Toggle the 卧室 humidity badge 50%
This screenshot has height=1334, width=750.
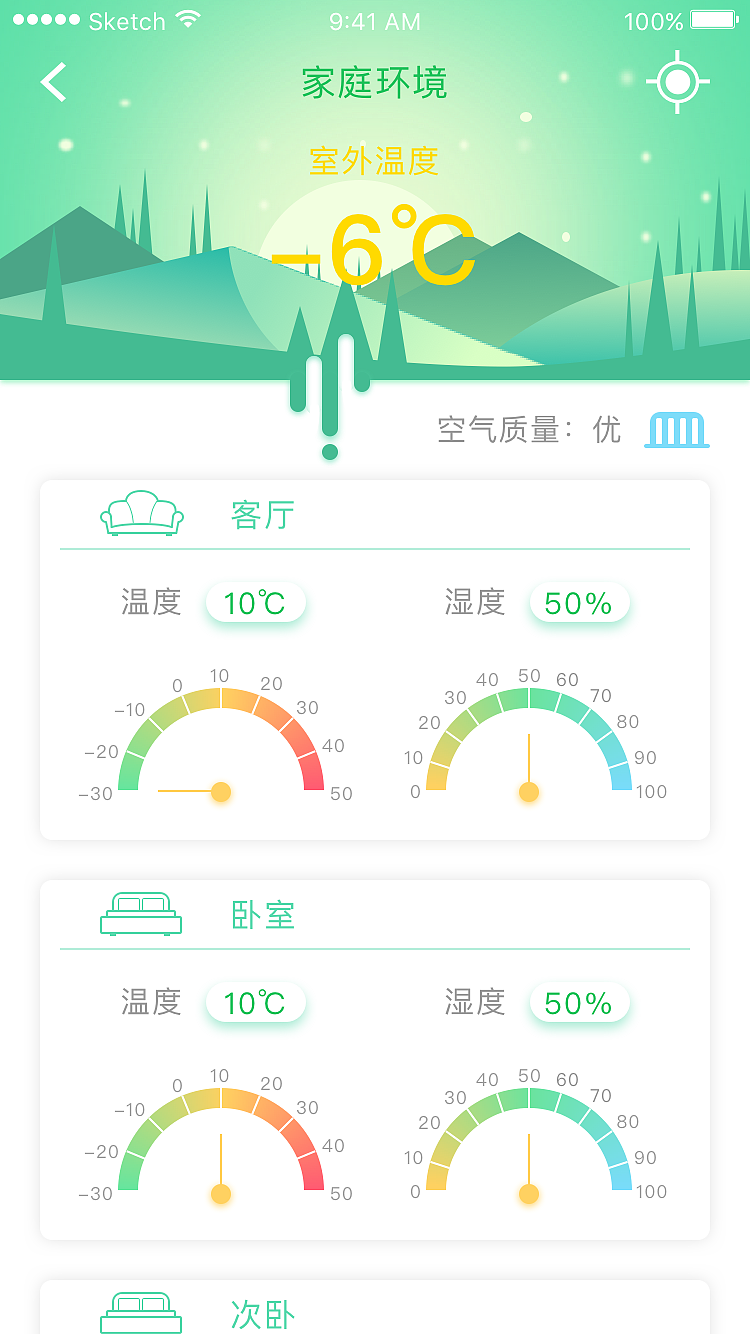[x=579, y=1002]
